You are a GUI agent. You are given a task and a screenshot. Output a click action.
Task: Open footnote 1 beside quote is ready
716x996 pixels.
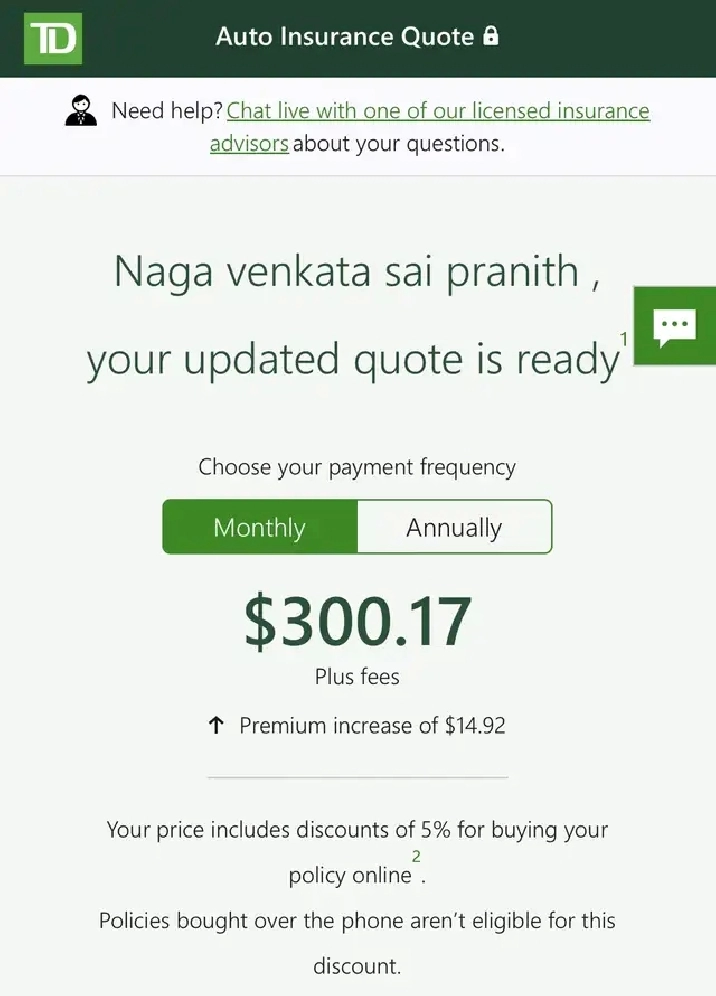click(624, 340)
